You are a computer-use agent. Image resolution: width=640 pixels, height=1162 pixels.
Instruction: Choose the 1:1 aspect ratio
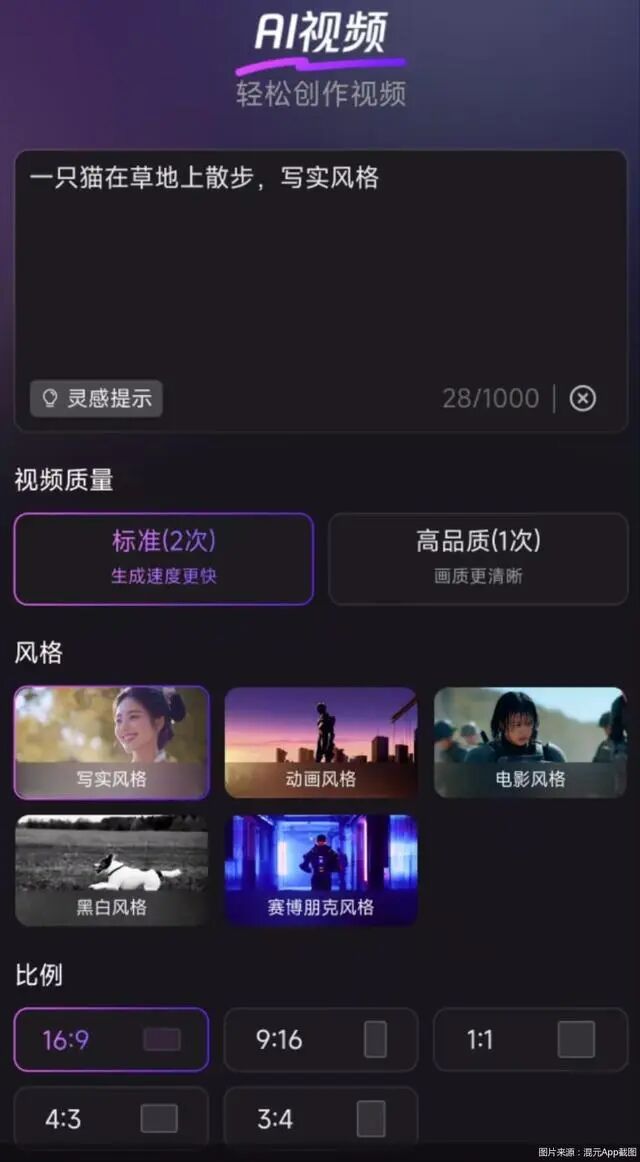530,1039
